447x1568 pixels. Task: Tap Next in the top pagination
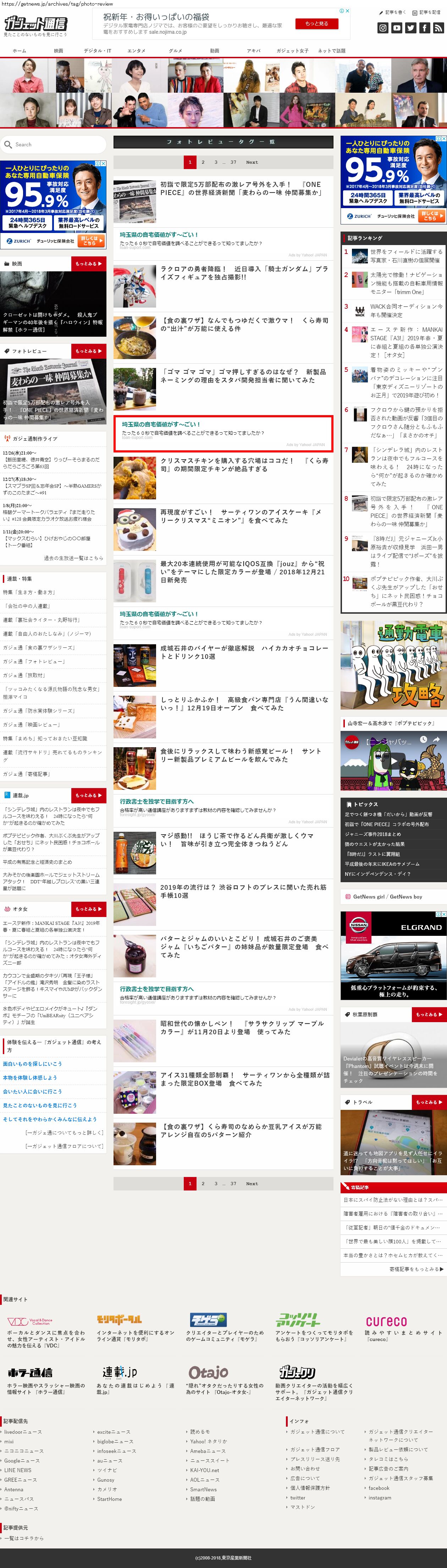pos(252,162)
